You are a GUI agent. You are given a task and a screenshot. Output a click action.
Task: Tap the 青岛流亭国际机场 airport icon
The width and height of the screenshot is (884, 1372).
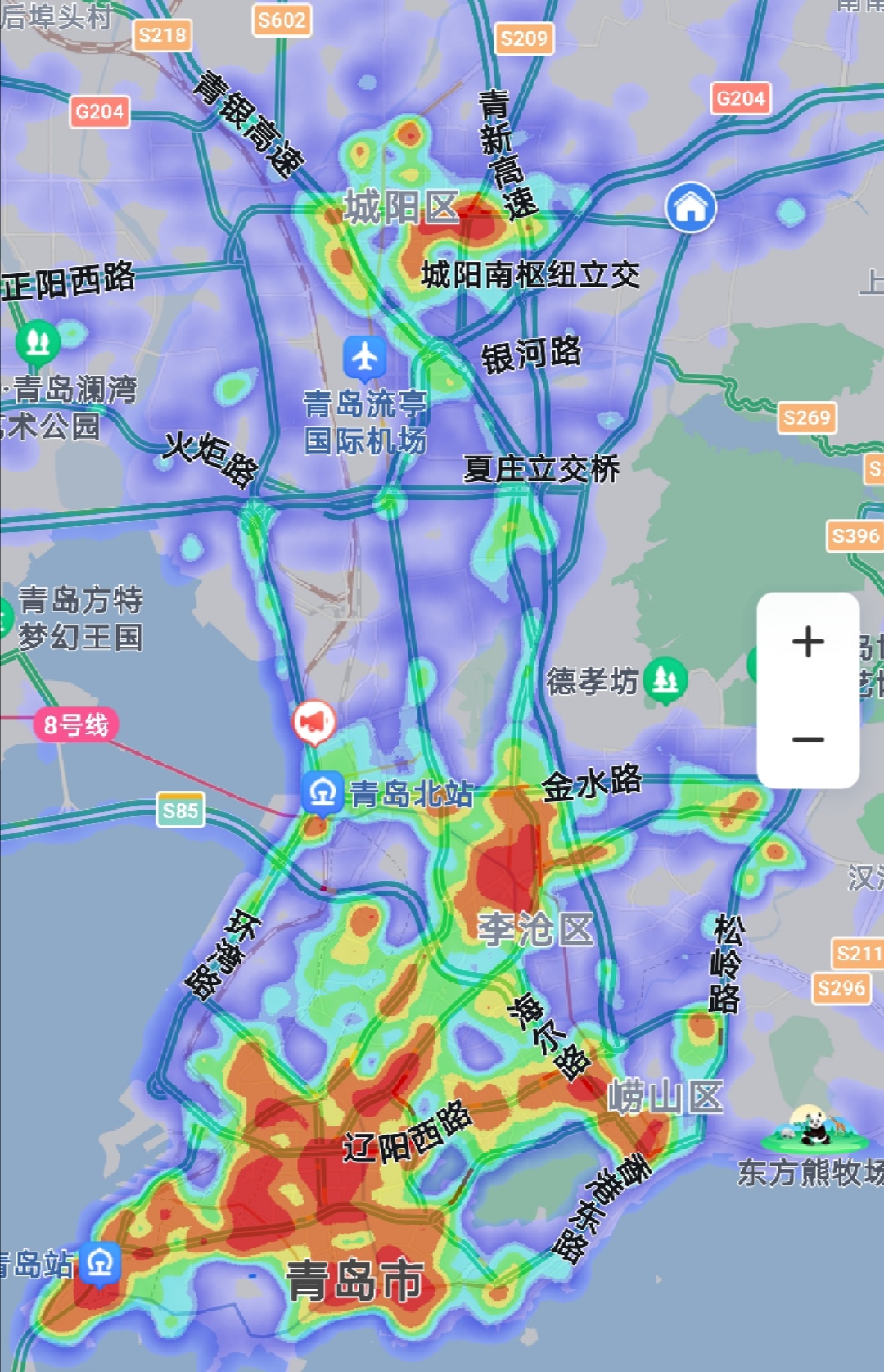(x=364, y=357)
